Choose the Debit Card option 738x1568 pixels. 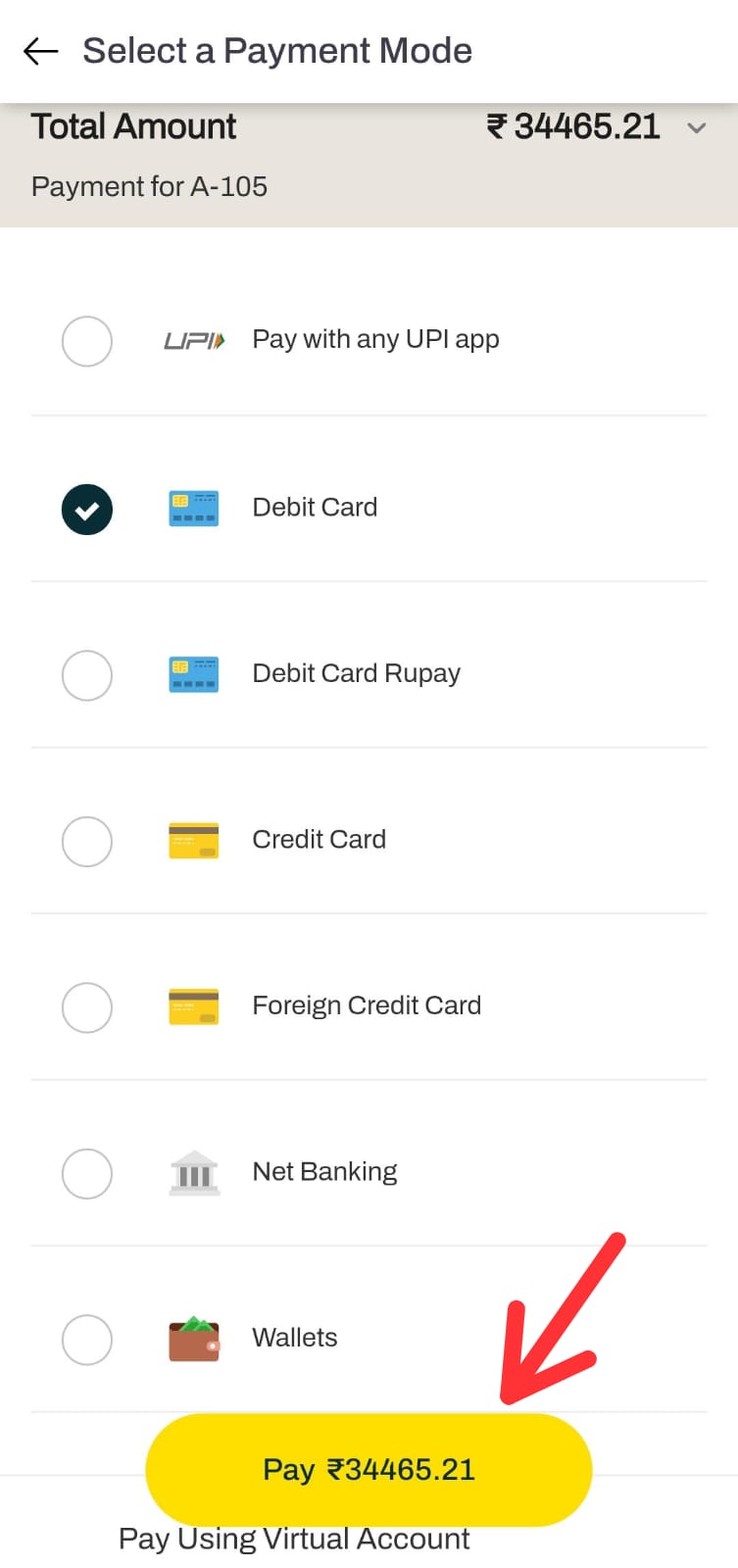coord(87,510)
